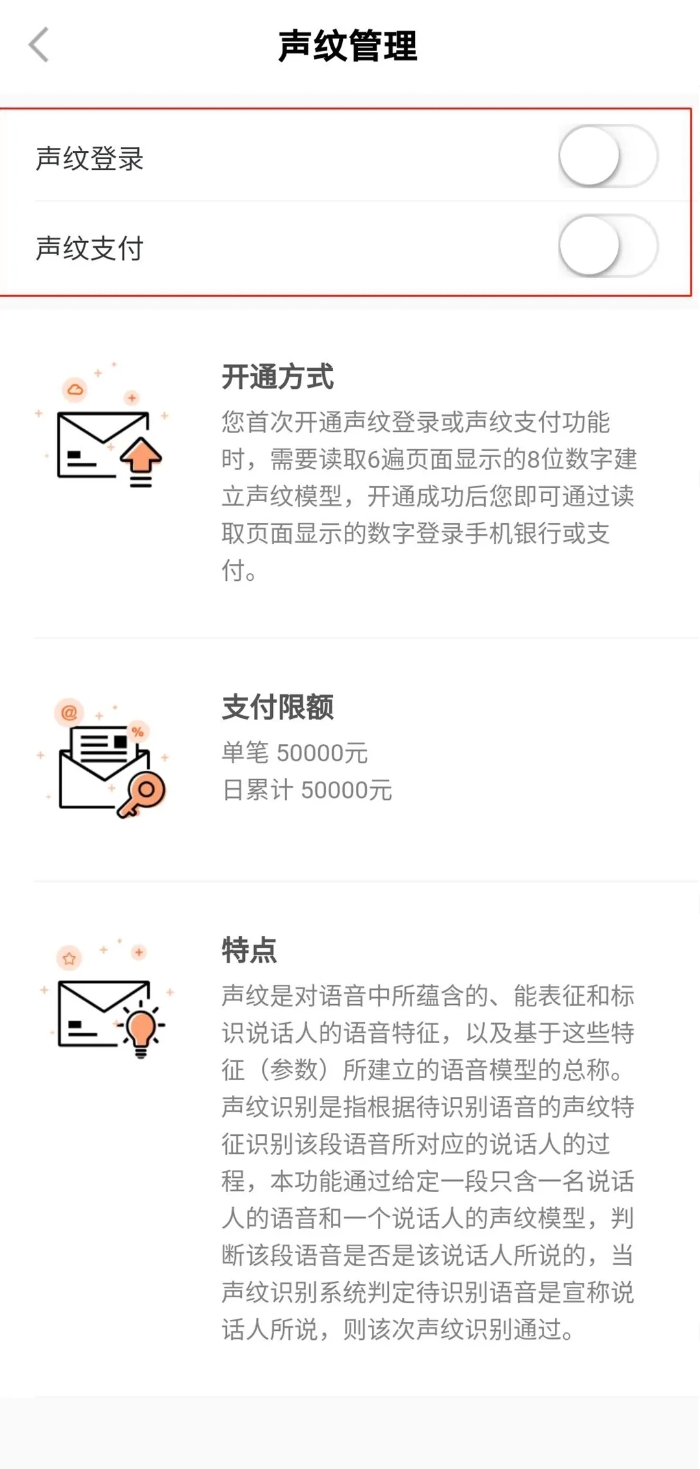The height and width of the screenshot is (1469, 700).
Task: Go back from 声纹管理 page
Action: coord(39,46)
